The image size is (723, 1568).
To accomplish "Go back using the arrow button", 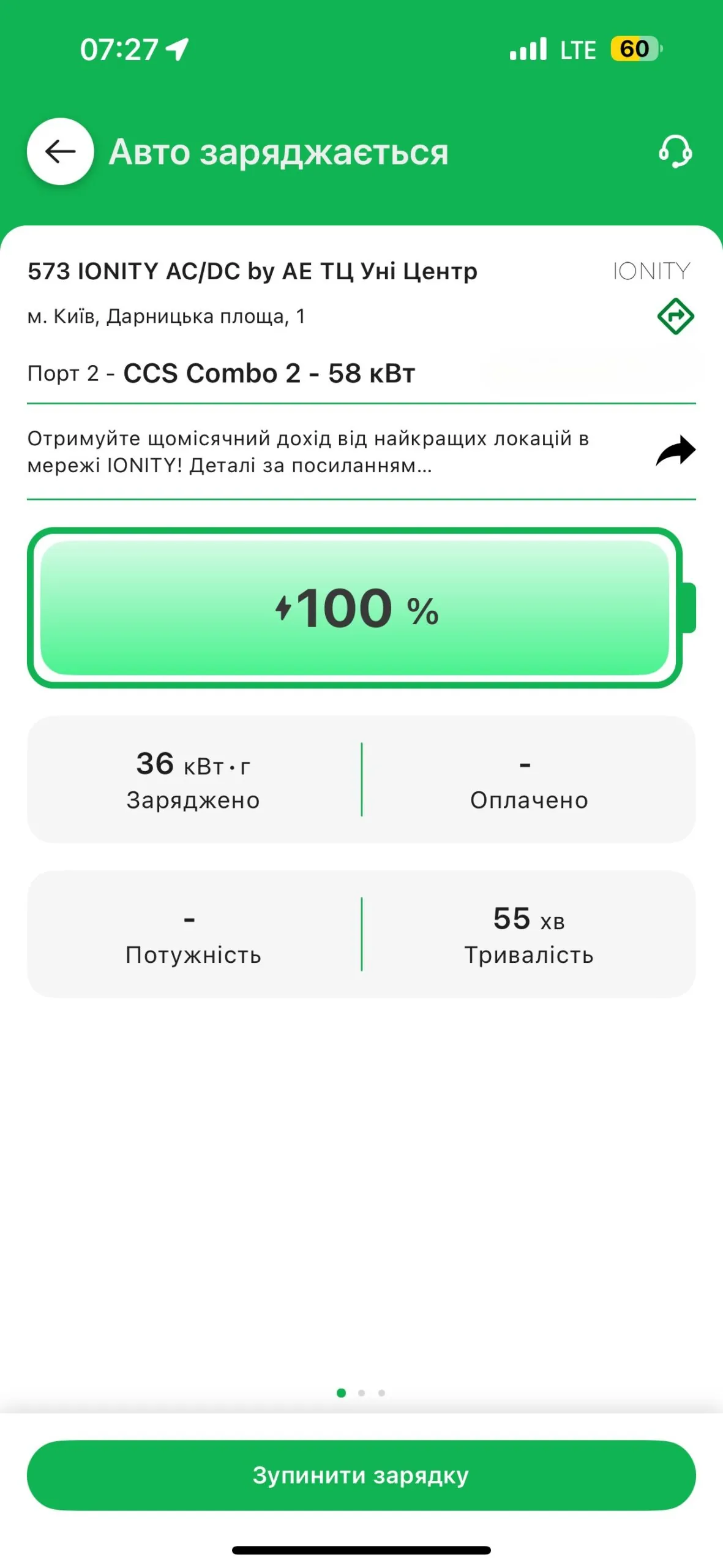I will tap(60, 151).
